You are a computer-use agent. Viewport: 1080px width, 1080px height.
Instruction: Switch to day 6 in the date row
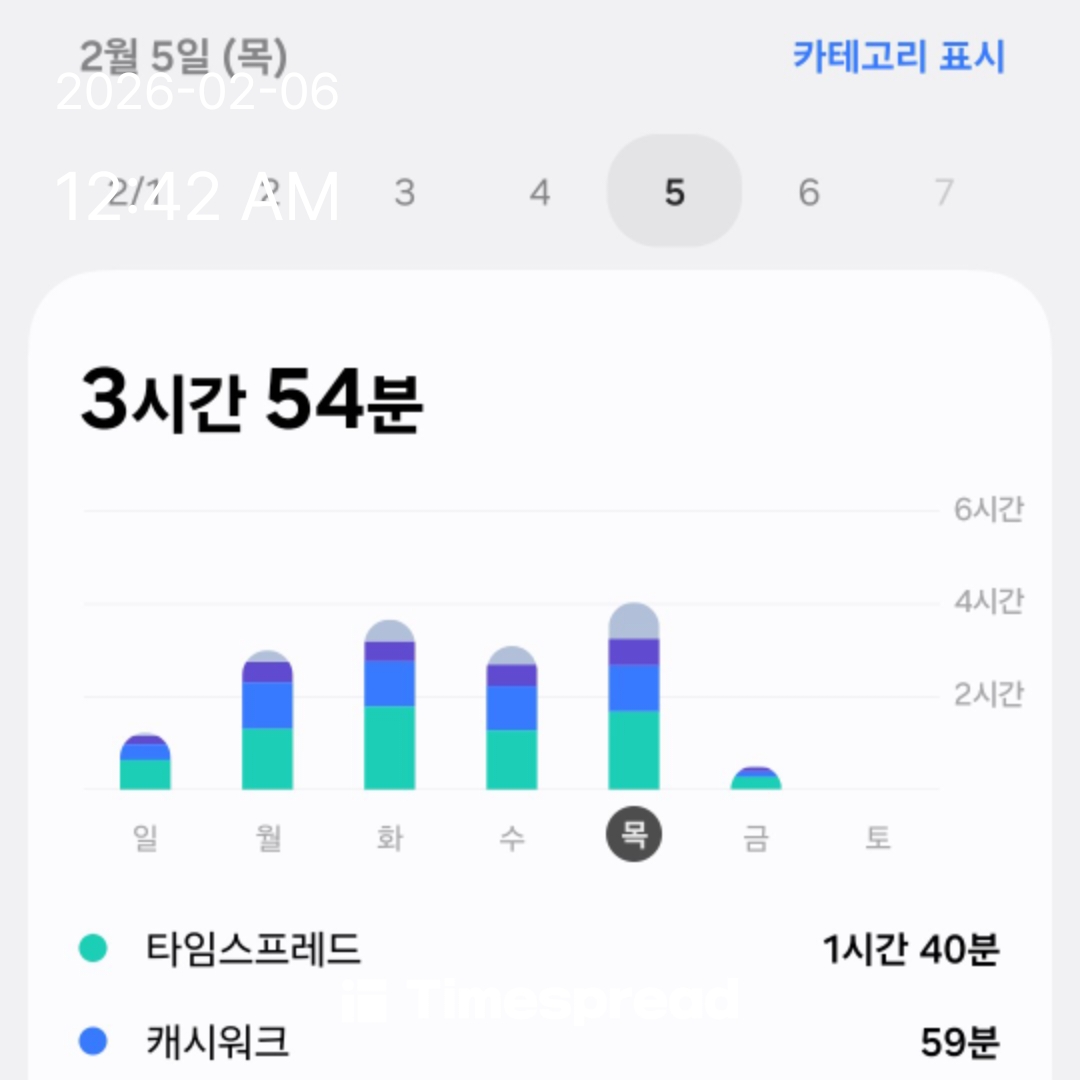[809, 191]
